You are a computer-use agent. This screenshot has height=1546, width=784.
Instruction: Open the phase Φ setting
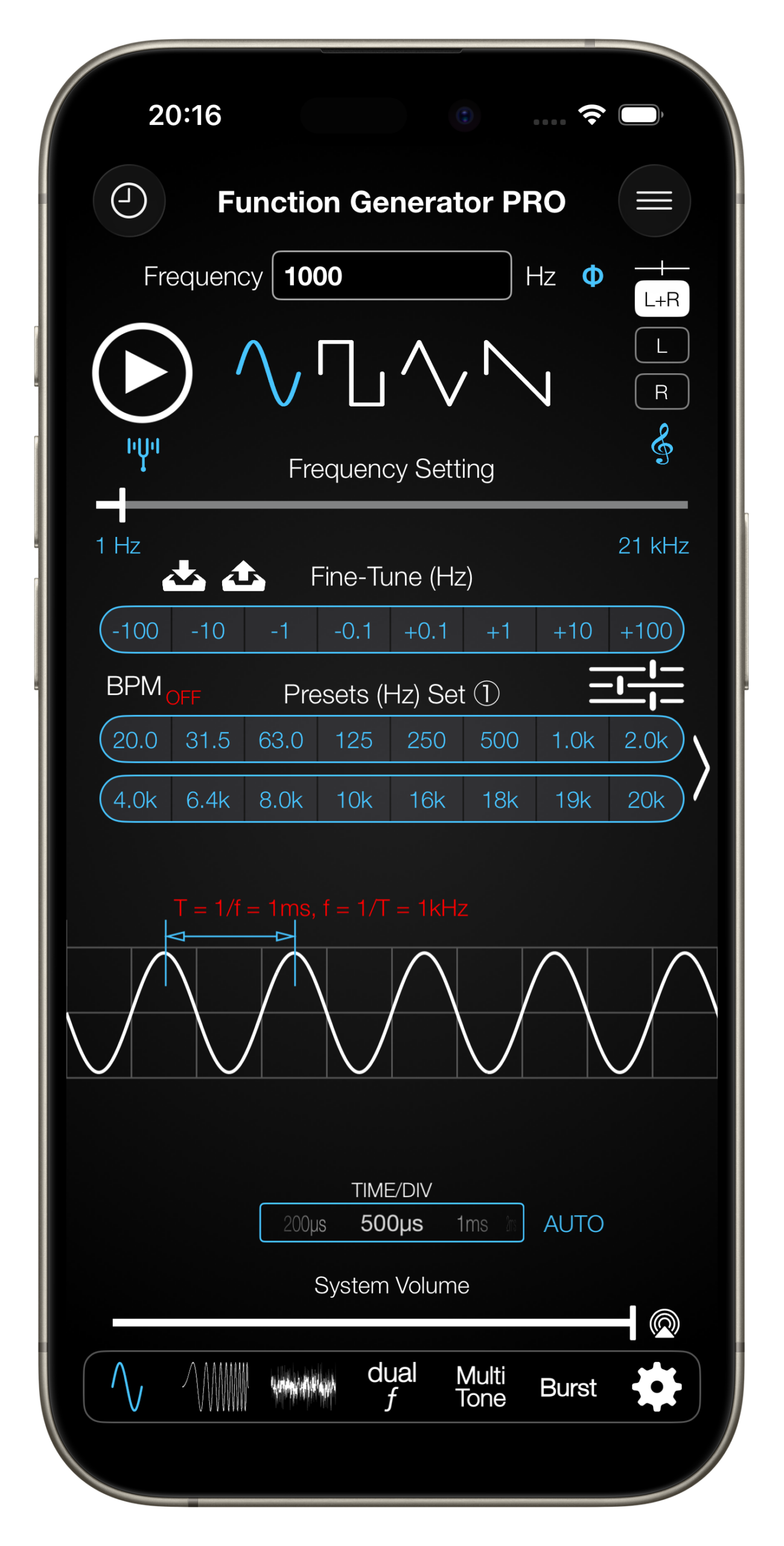point(592,277)
